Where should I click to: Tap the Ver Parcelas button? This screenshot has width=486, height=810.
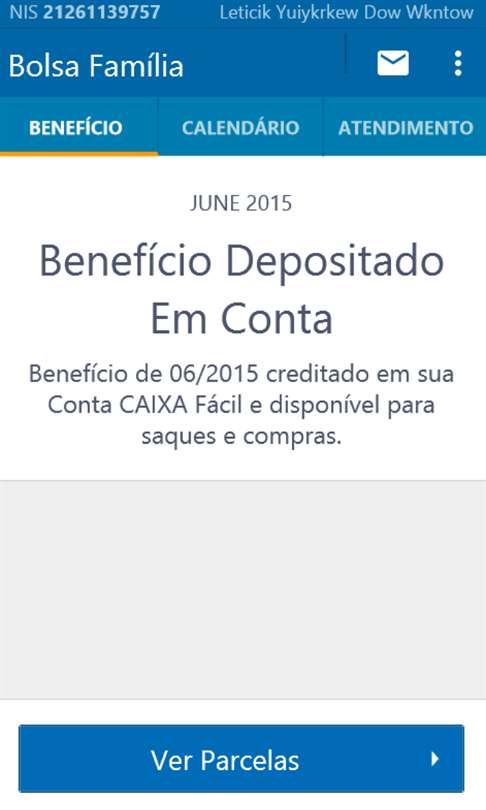(241, 759)
